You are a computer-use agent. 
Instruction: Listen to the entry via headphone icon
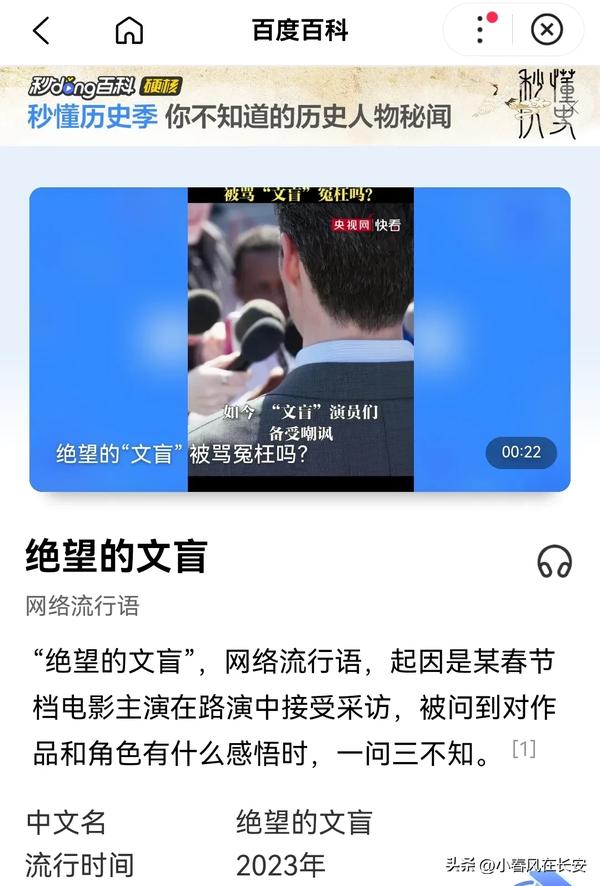click(x=554, y=561)
